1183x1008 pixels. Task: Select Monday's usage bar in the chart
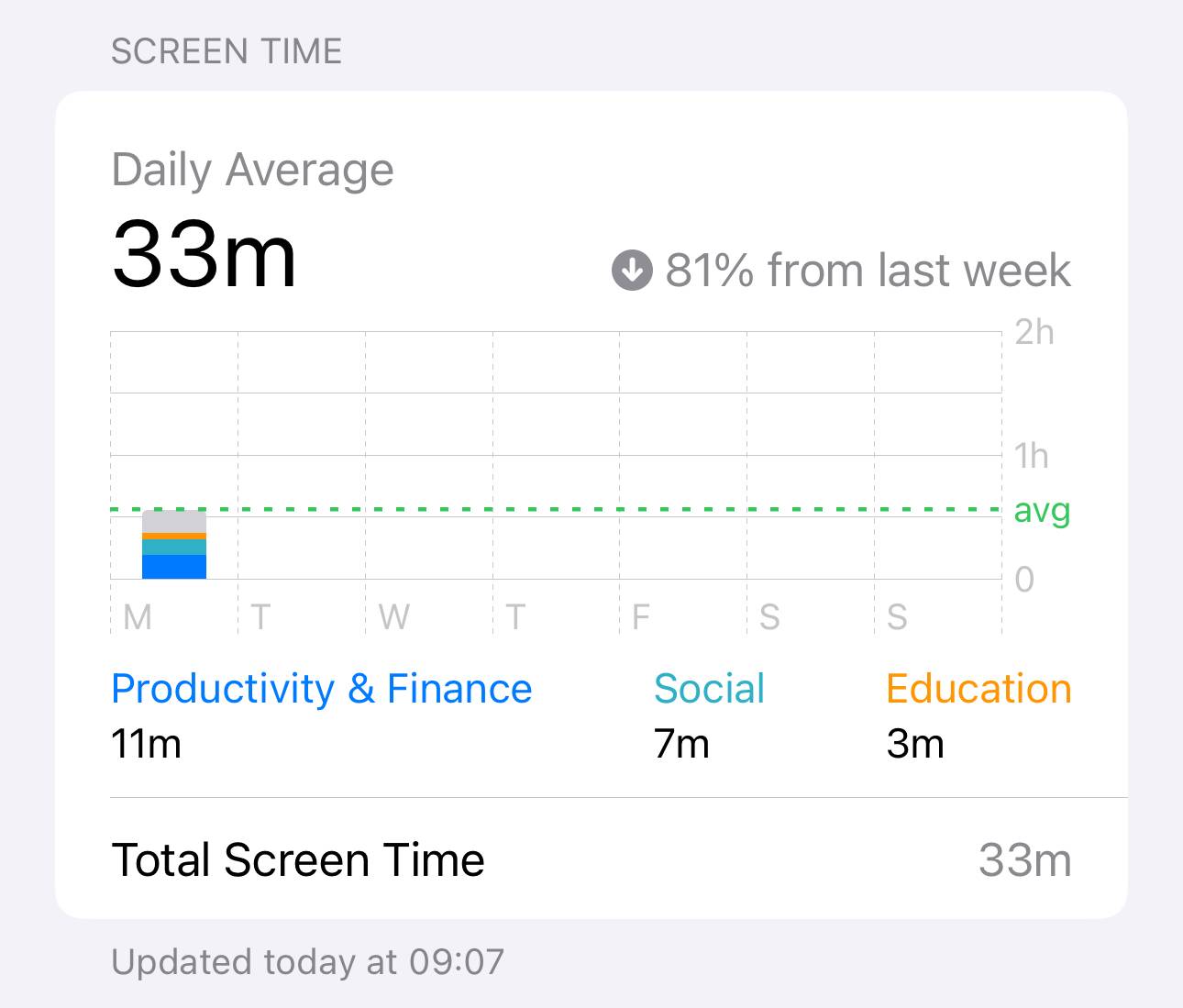coord(174,546)
